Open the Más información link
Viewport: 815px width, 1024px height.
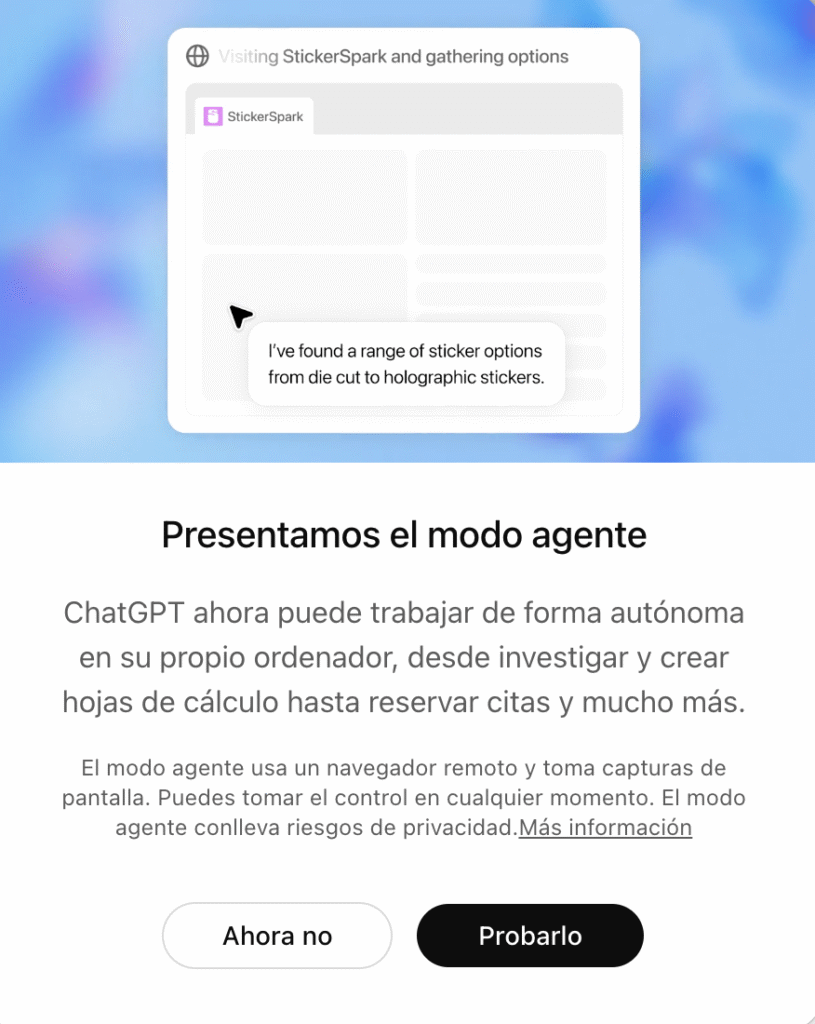point(605,828)
